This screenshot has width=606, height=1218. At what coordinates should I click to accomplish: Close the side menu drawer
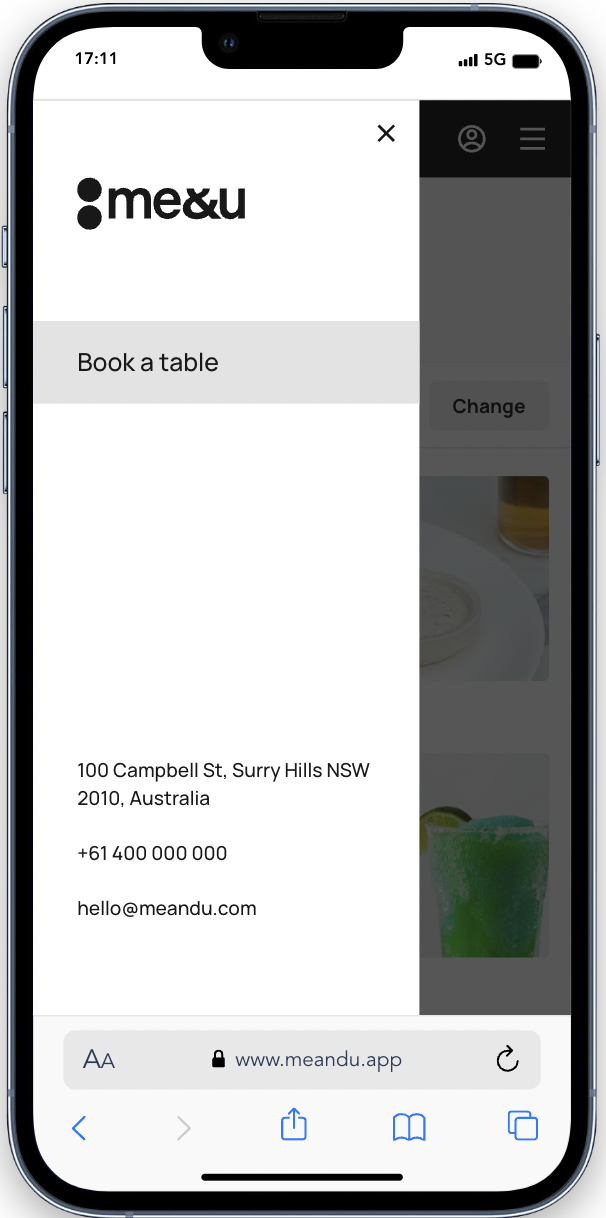(386, 133)
